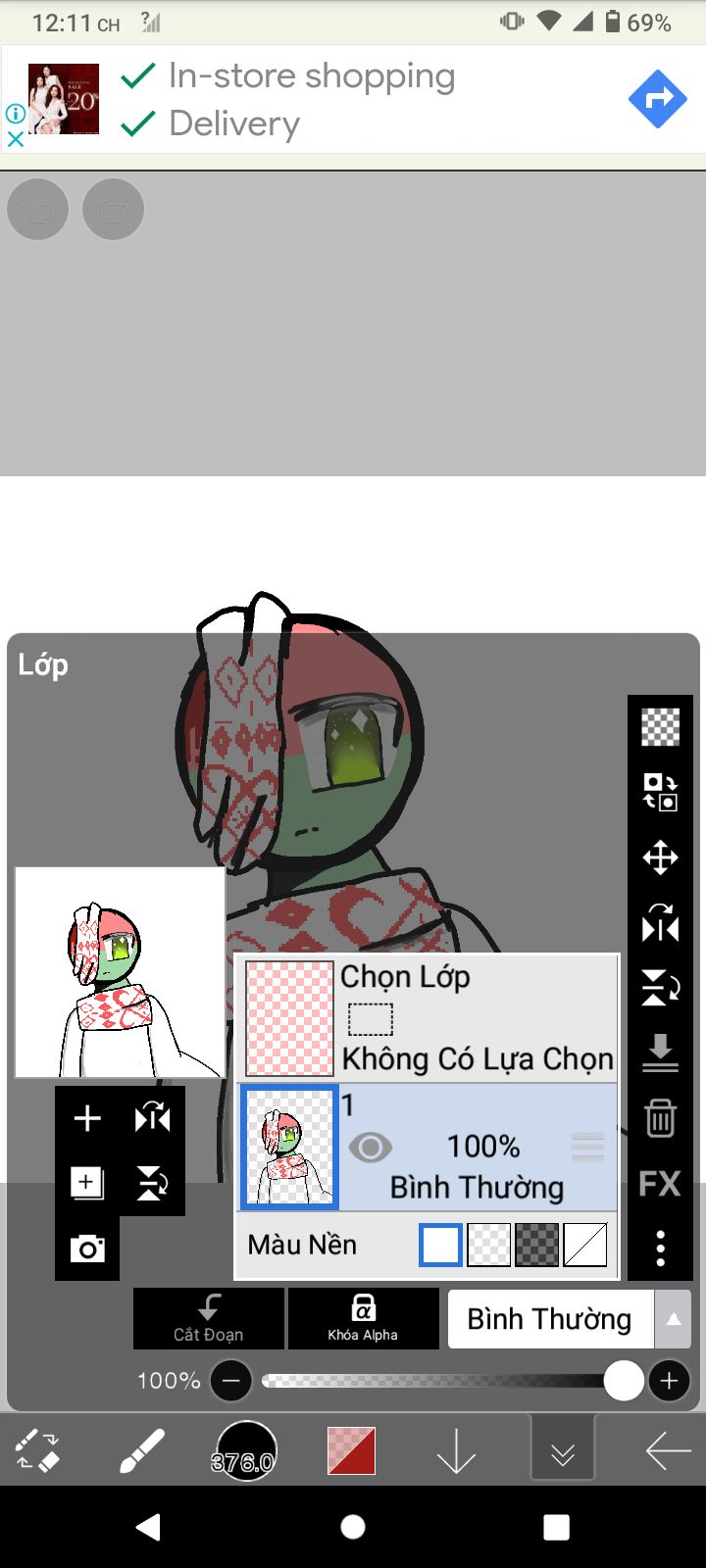Screen dimensions: 706x1568
Task: Undo the last stroke
Action: (37, 210)
